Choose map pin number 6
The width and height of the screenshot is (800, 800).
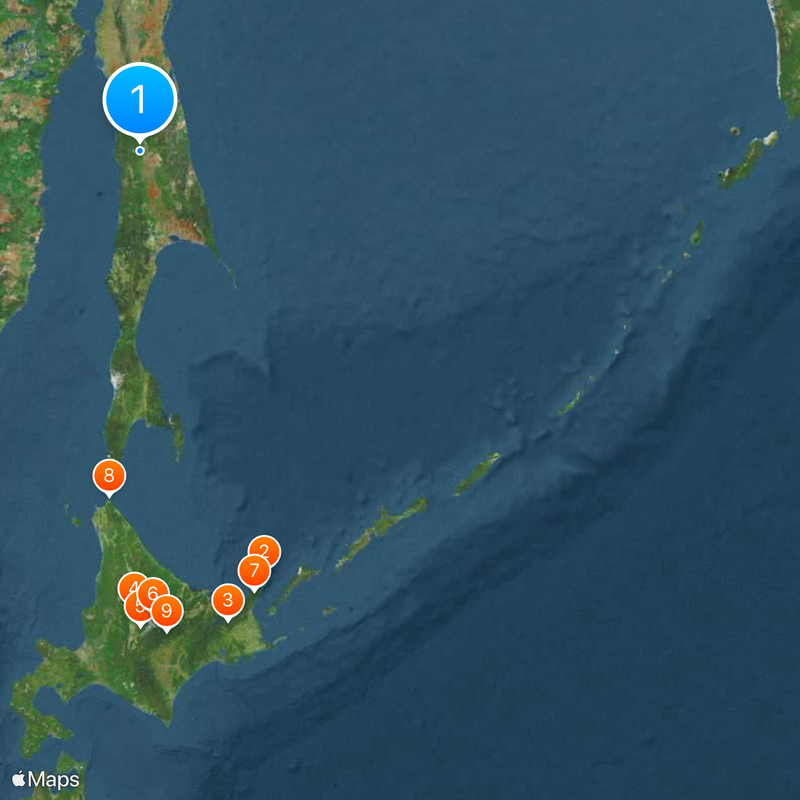point(153,592)
